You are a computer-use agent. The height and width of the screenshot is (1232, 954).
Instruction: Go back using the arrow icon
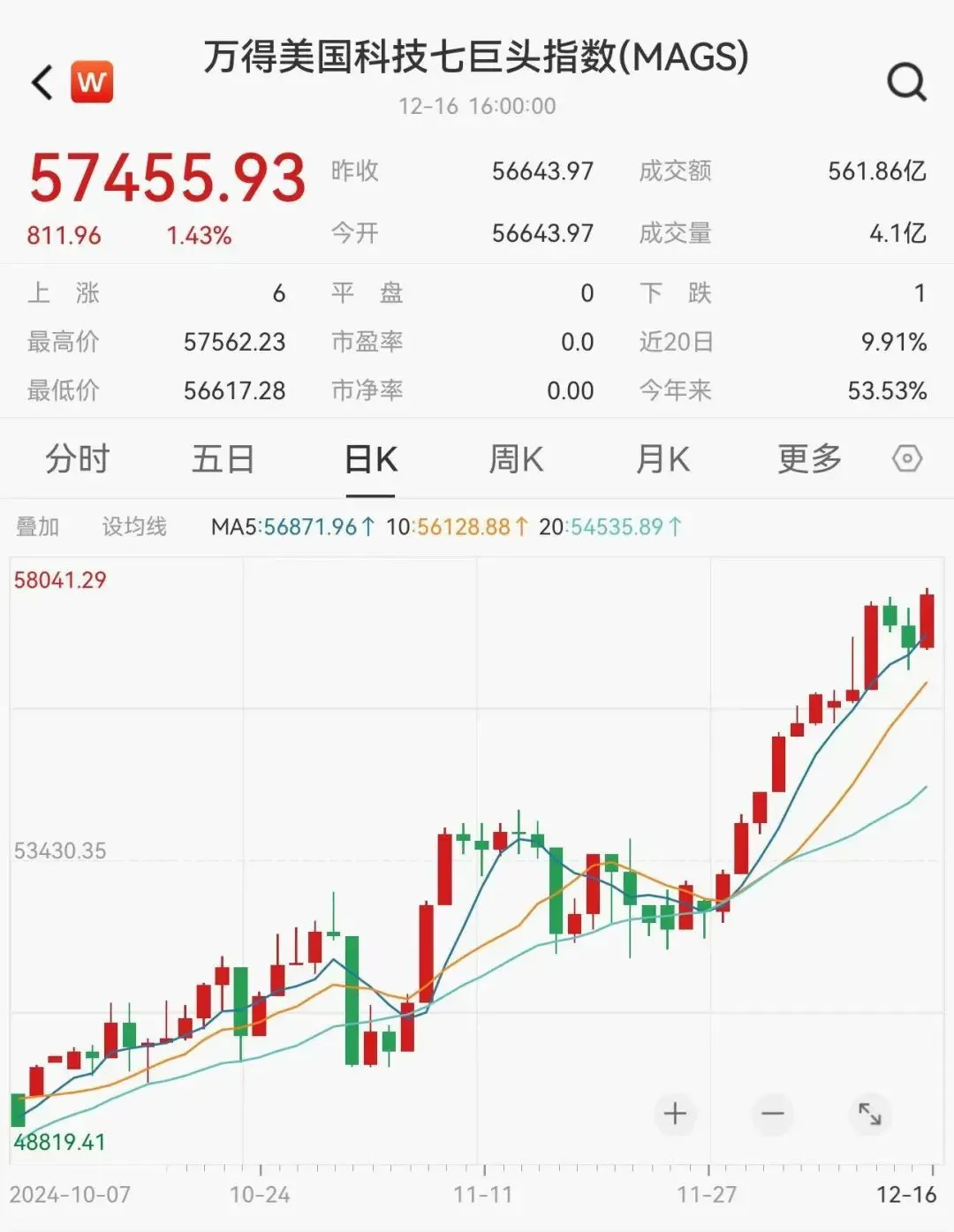[42, 83]
